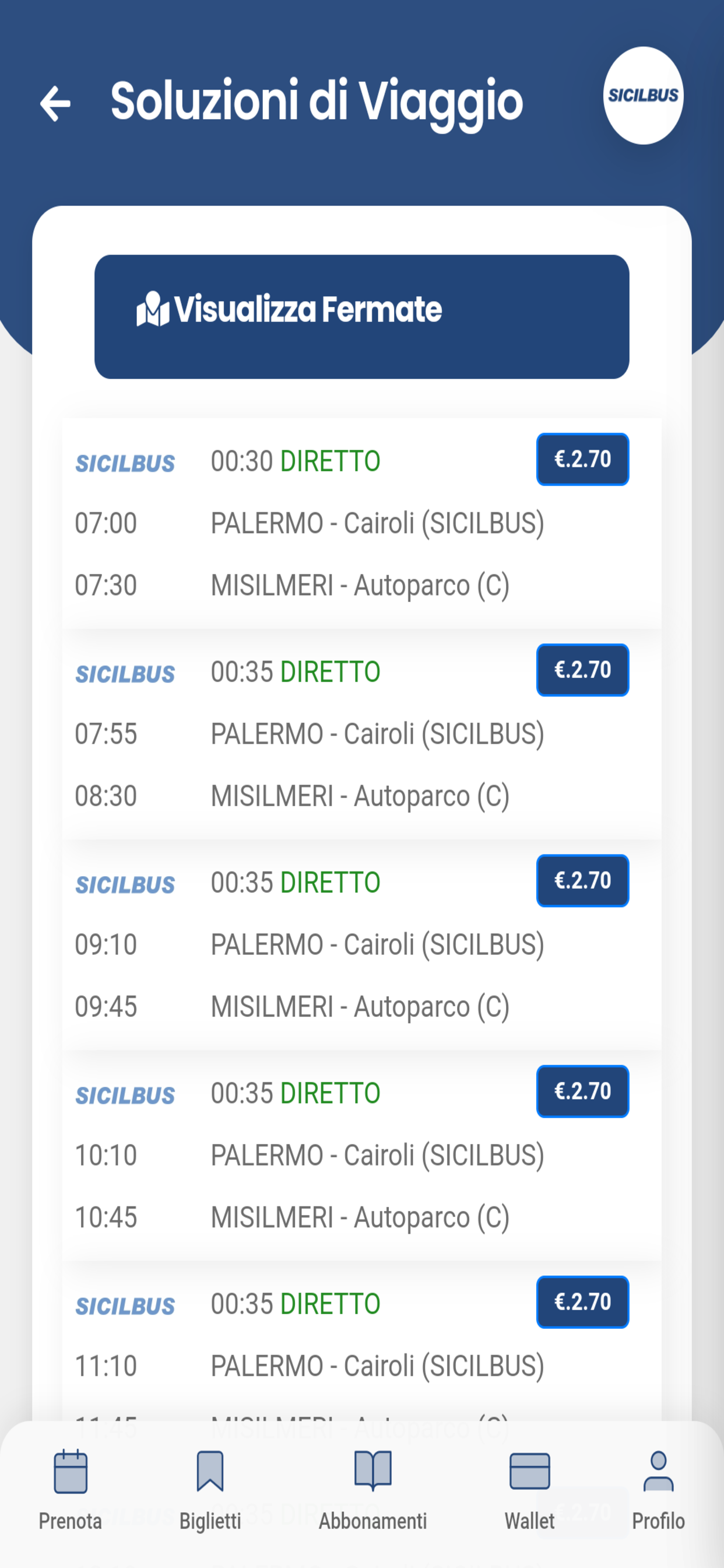Choose the €2.70 price on 09:10 trip
Screen dimensions: 724x1568
tap(582, 880)
